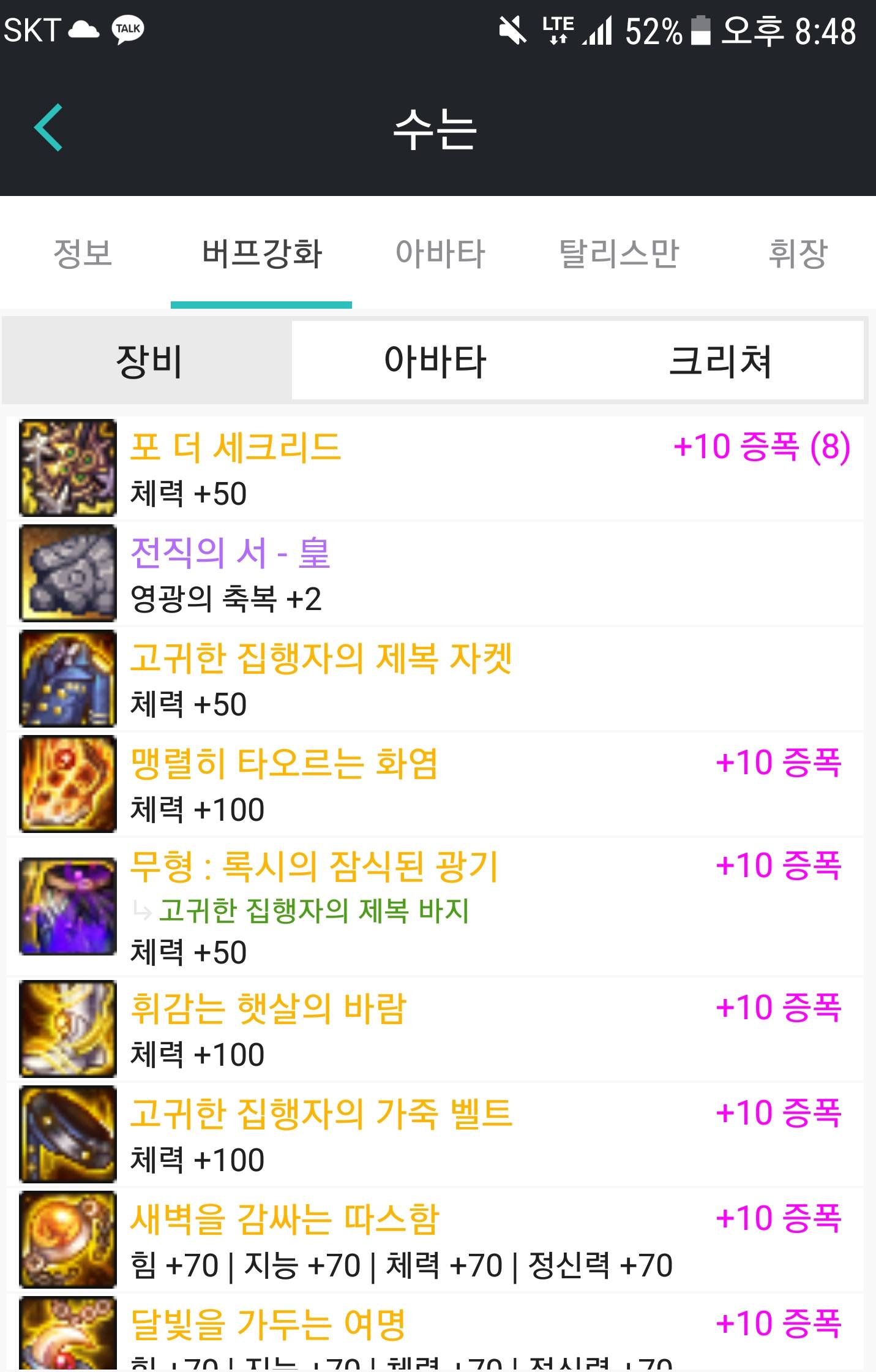Open the 아바타 top tab
The height and width of the screenshot is (1372, 876).
coord(440,254)
